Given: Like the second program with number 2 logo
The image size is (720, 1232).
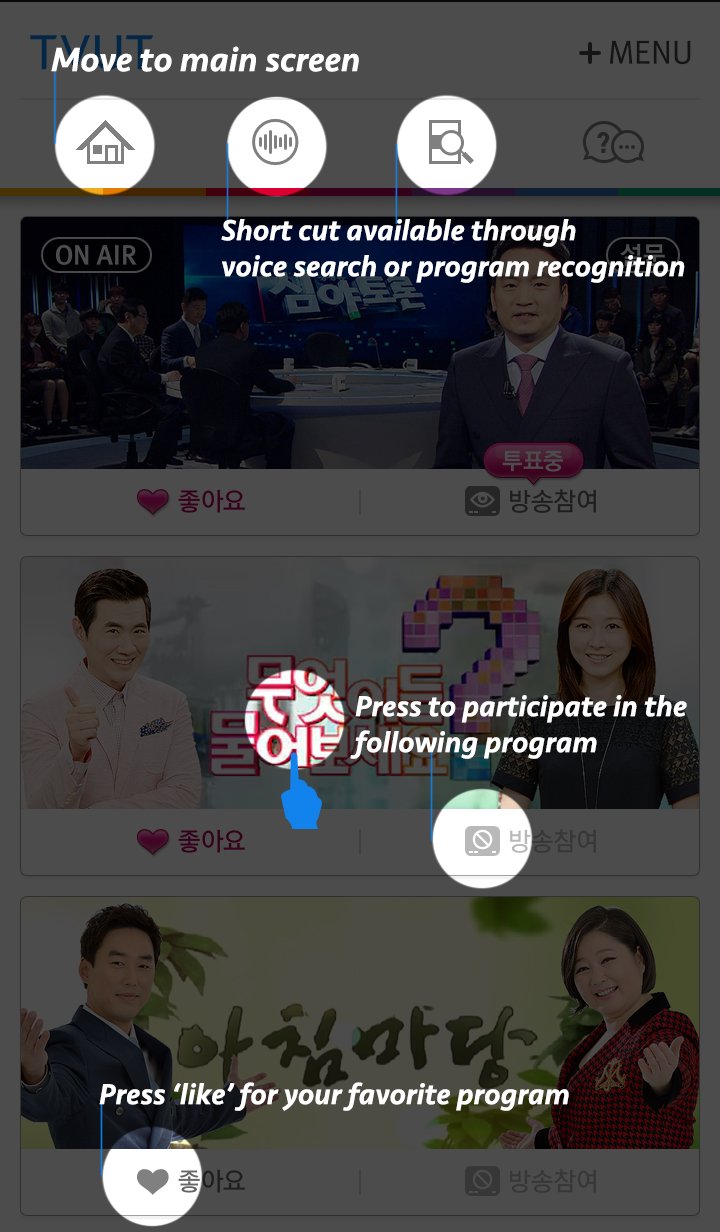Looking at the screenshot, I should point(190,841).
